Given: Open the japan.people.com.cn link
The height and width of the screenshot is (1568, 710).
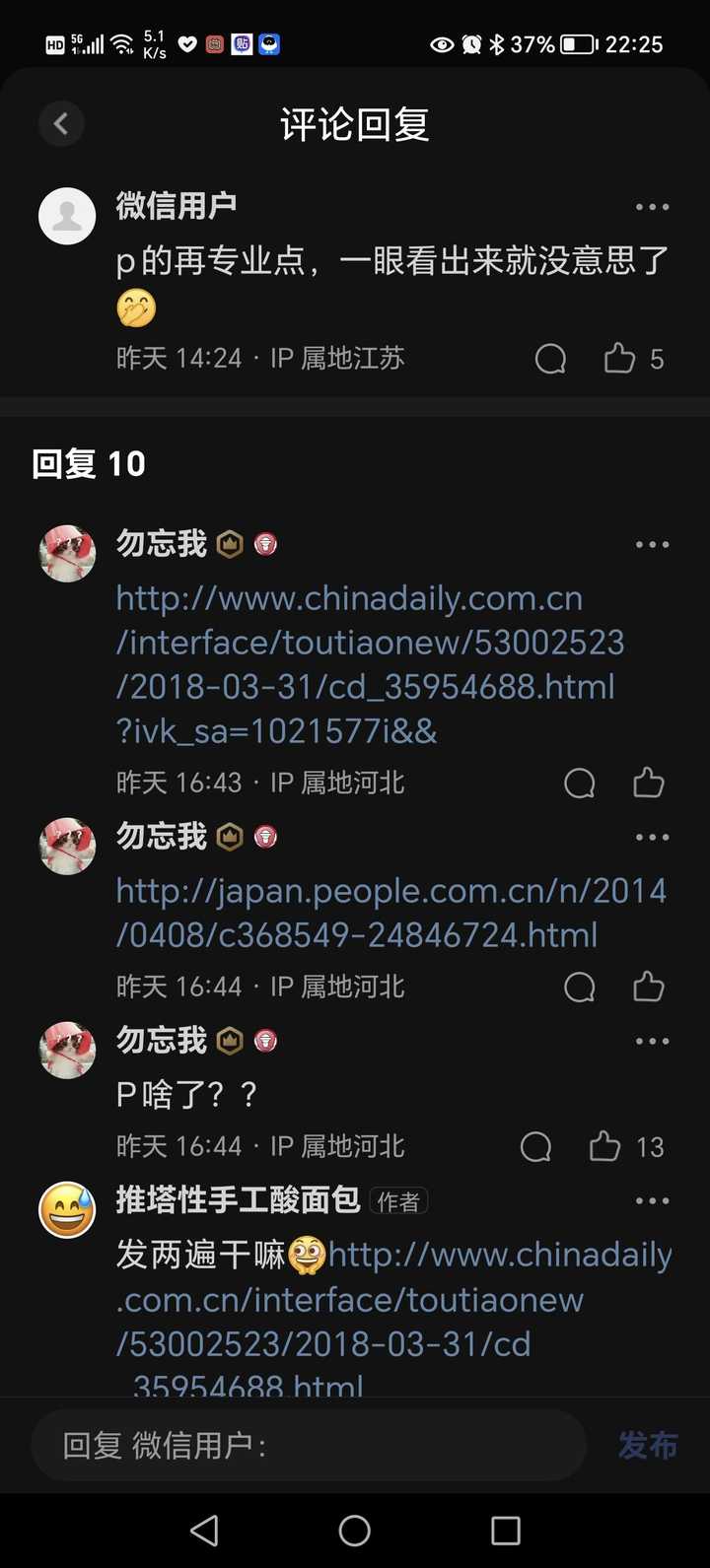Looking at the screenshot, I should click(x=390, y=913).
